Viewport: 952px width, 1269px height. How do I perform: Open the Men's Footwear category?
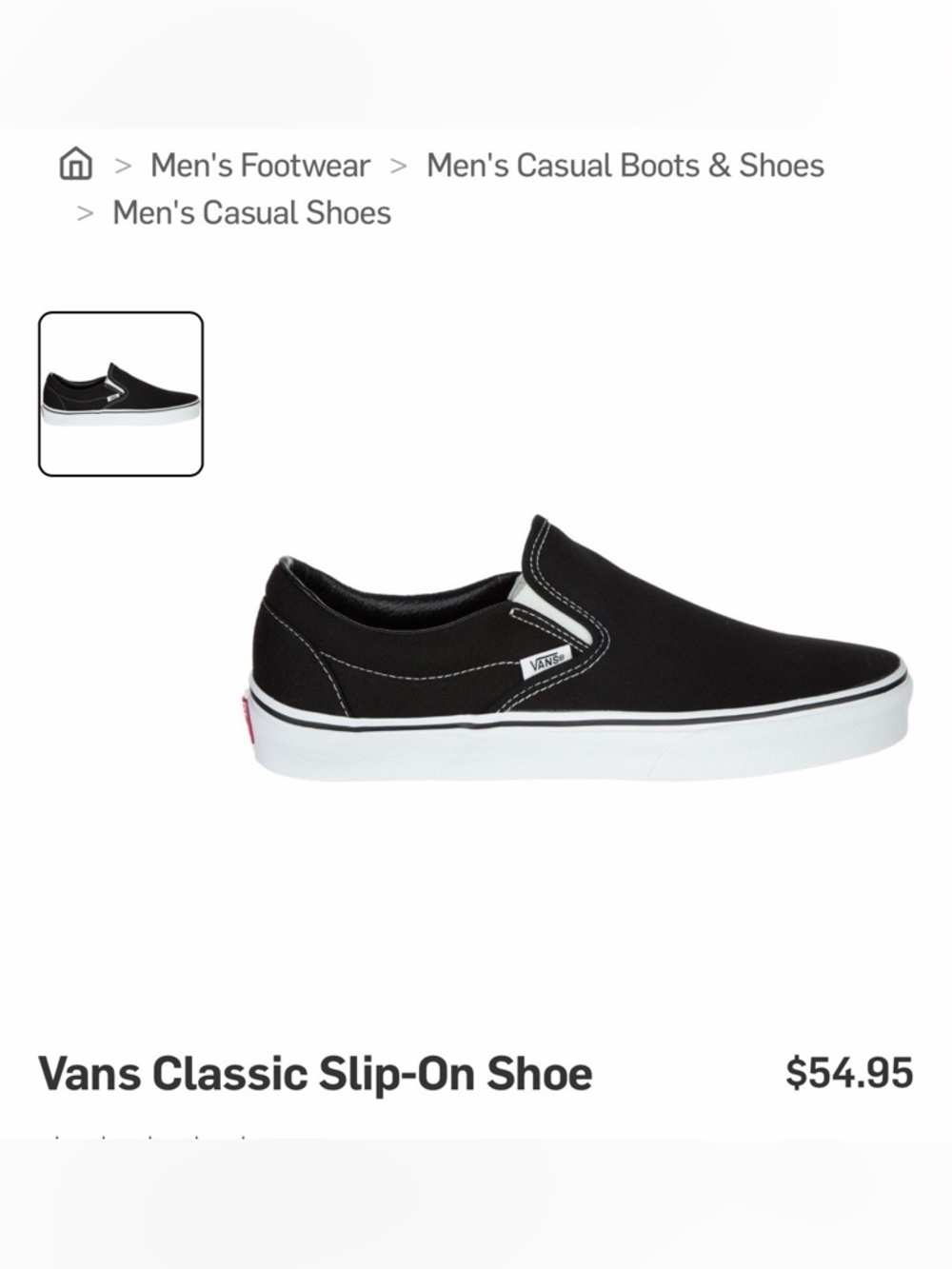(259, 164)
